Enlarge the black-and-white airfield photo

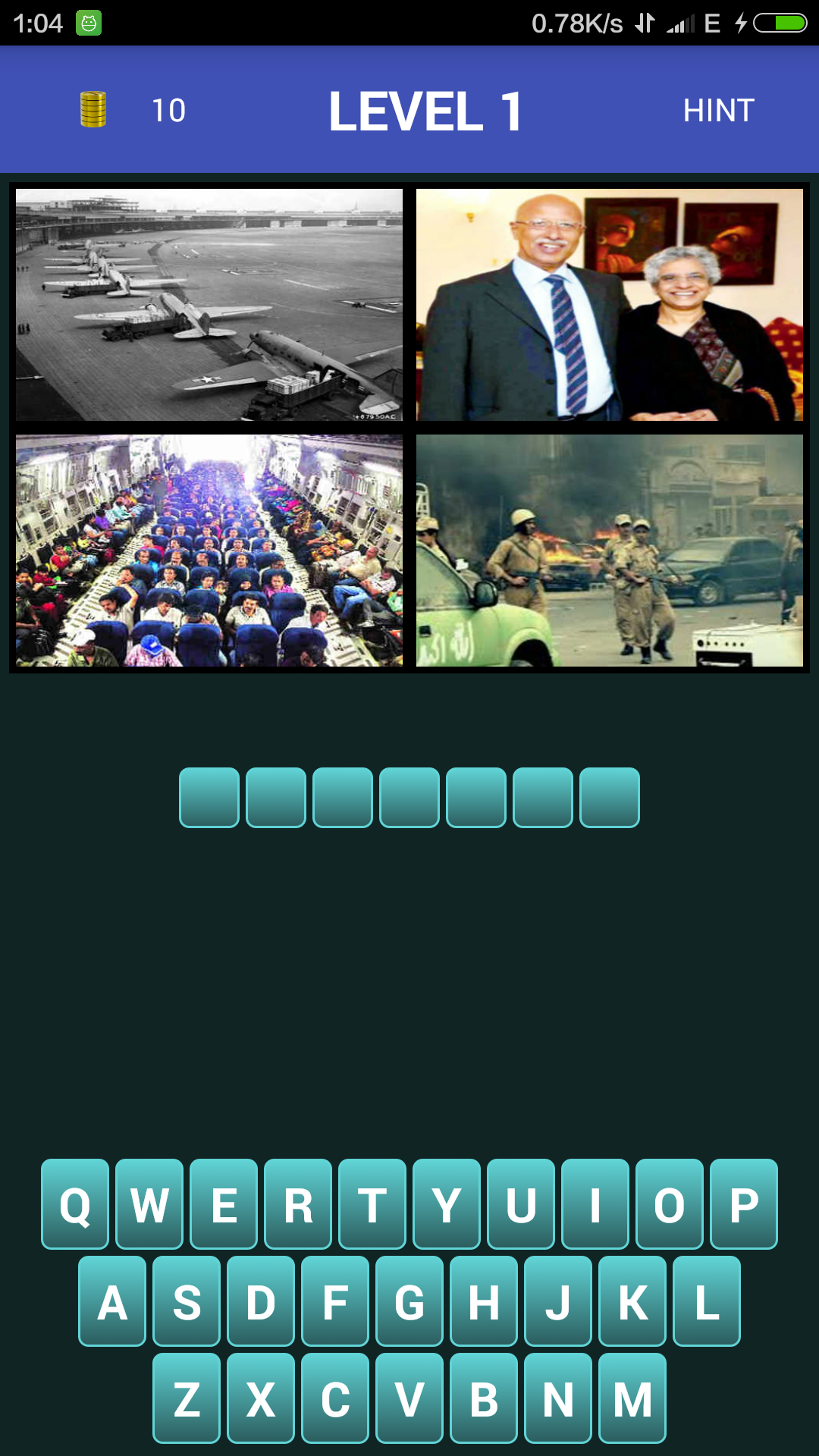click(209, 305)
